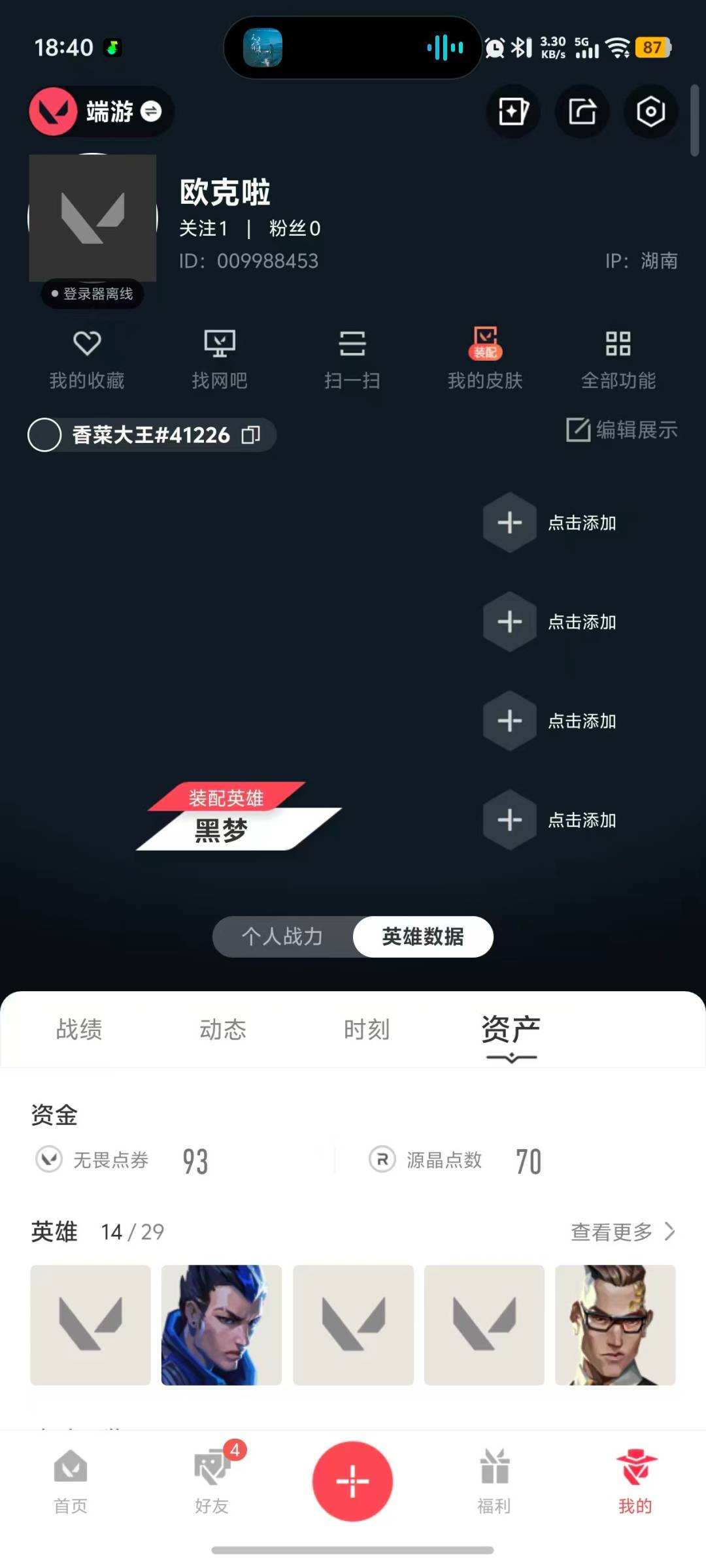Tap the 编辑展示 edit button

click(622, 431)
